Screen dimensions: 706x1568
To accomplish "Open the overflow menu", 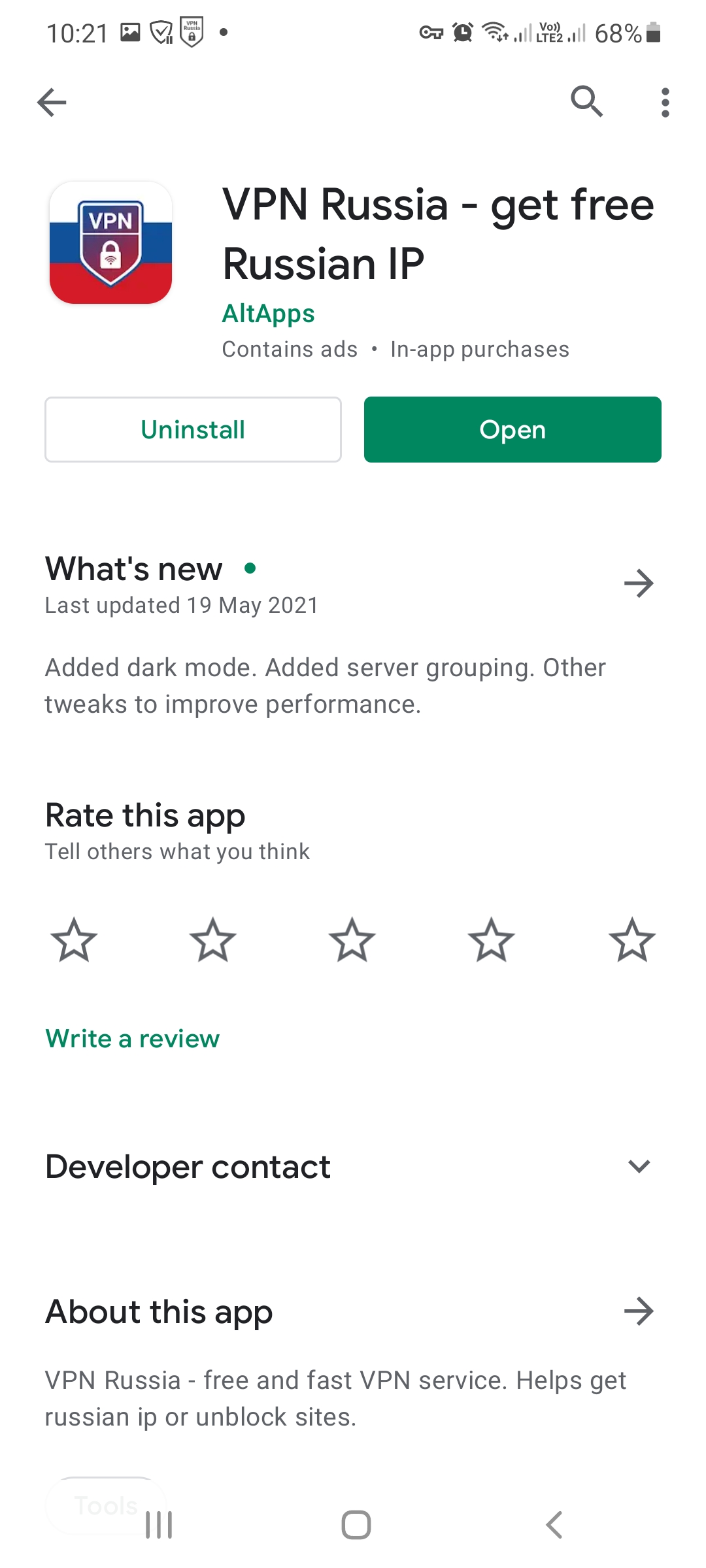I will [x=665, y=103].
